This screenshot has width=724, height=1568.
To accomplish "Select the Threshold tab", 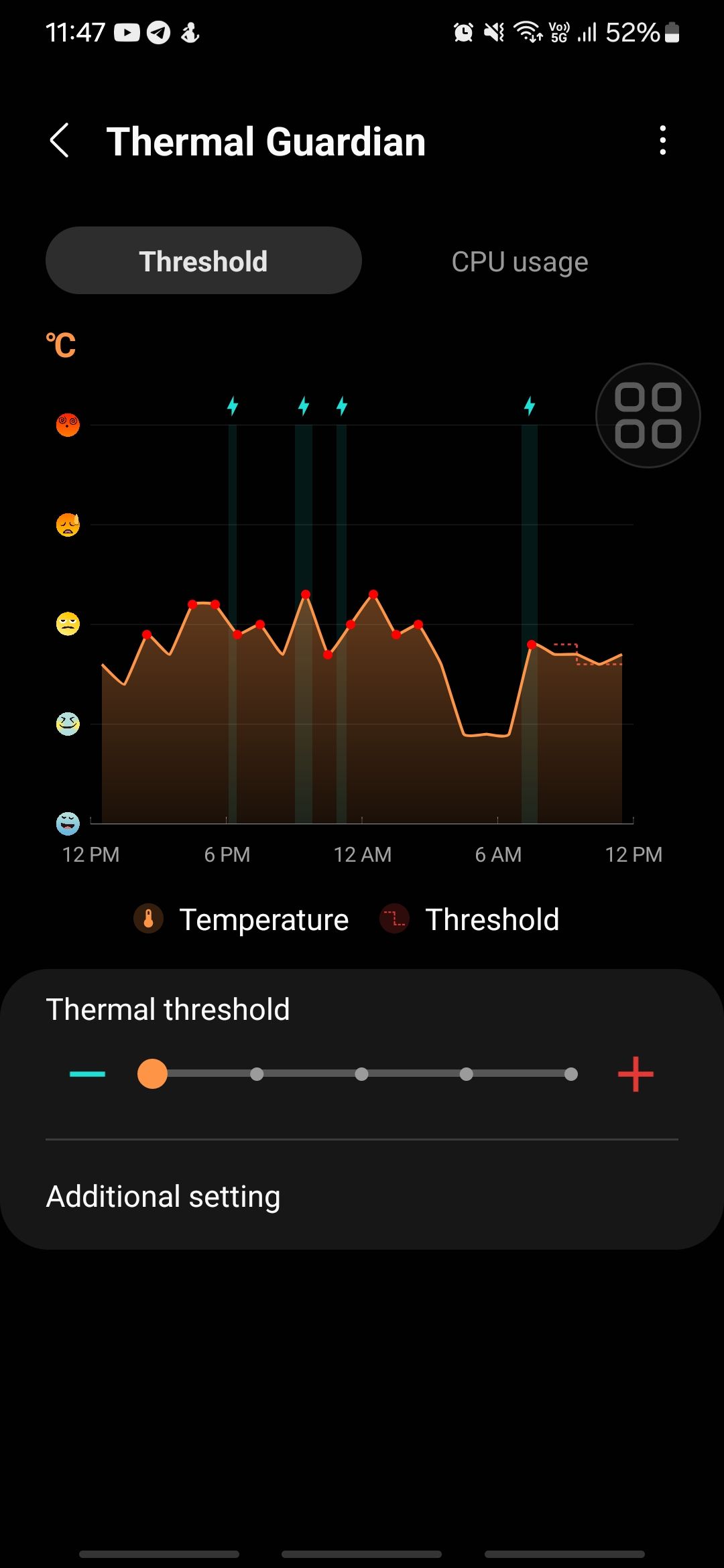I will coord(202,261).
